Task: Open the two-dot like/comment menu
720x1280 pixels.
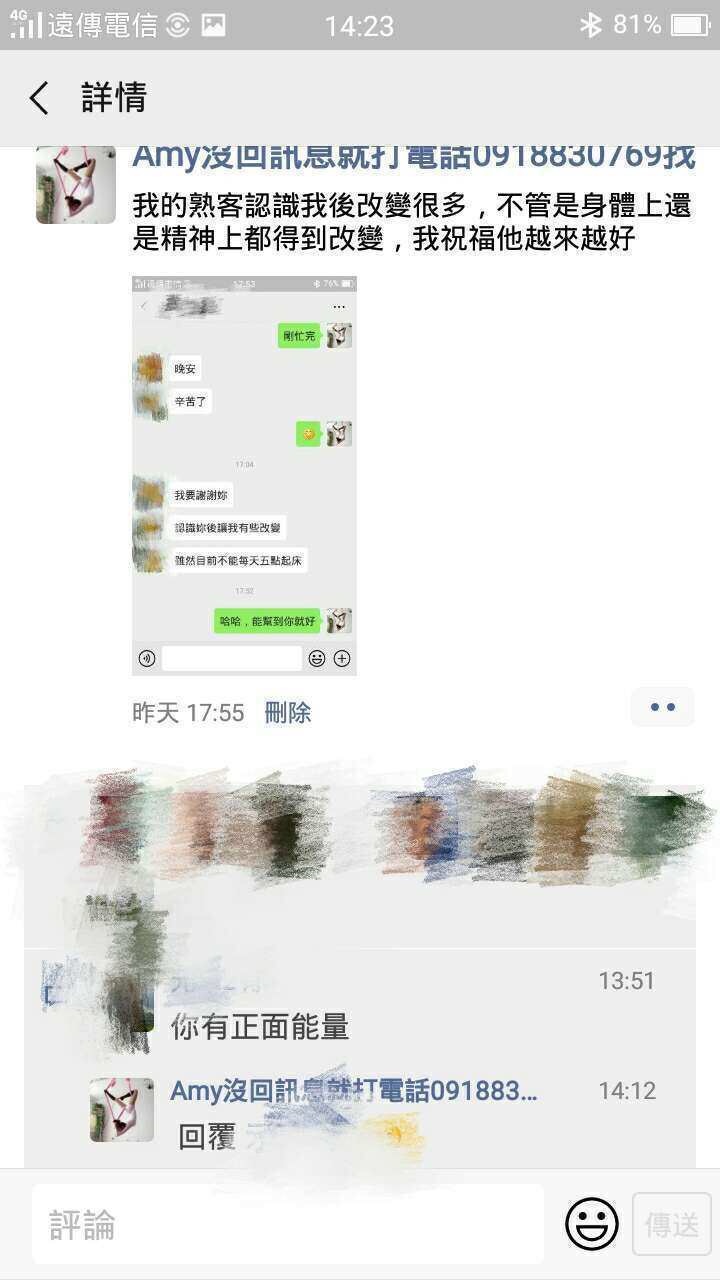Action: 662,707
